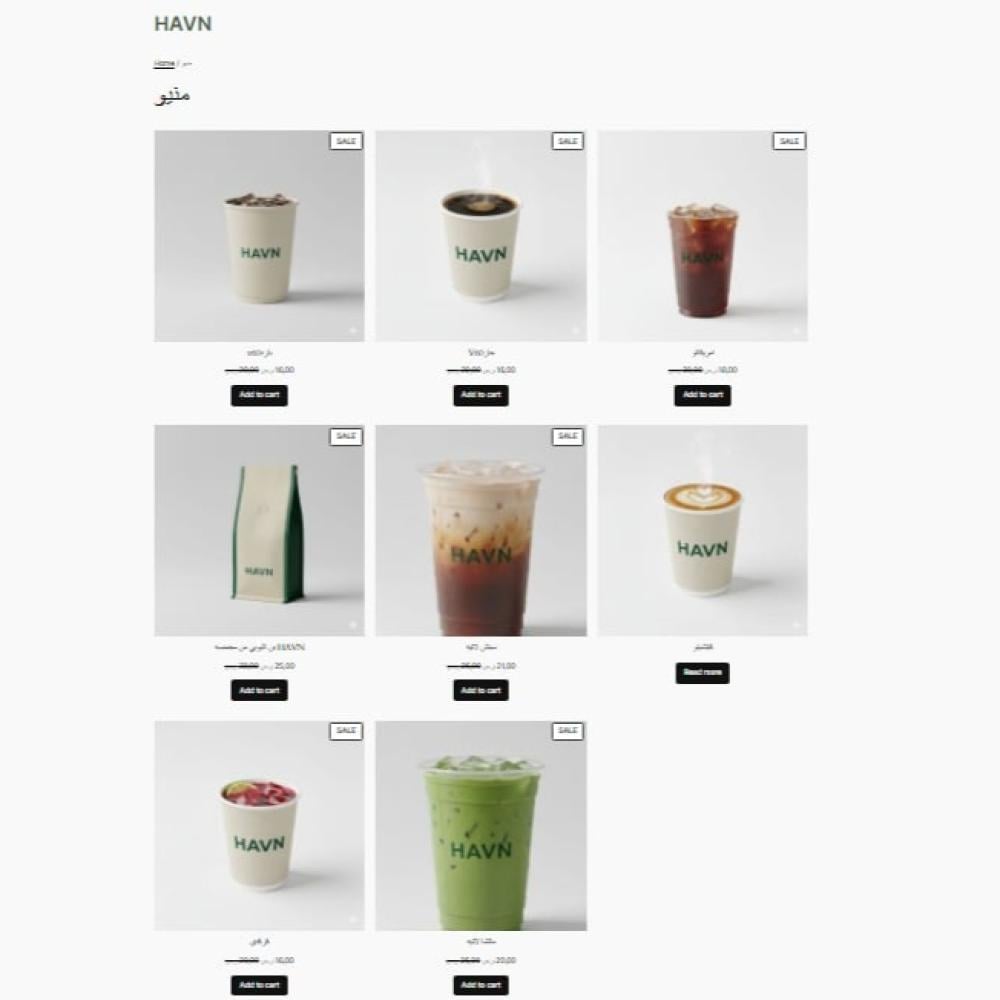The height and width of the screenshot is (1000, 1000).
Task: Select Read more under the latte art cup
Action: pos(702,673)
